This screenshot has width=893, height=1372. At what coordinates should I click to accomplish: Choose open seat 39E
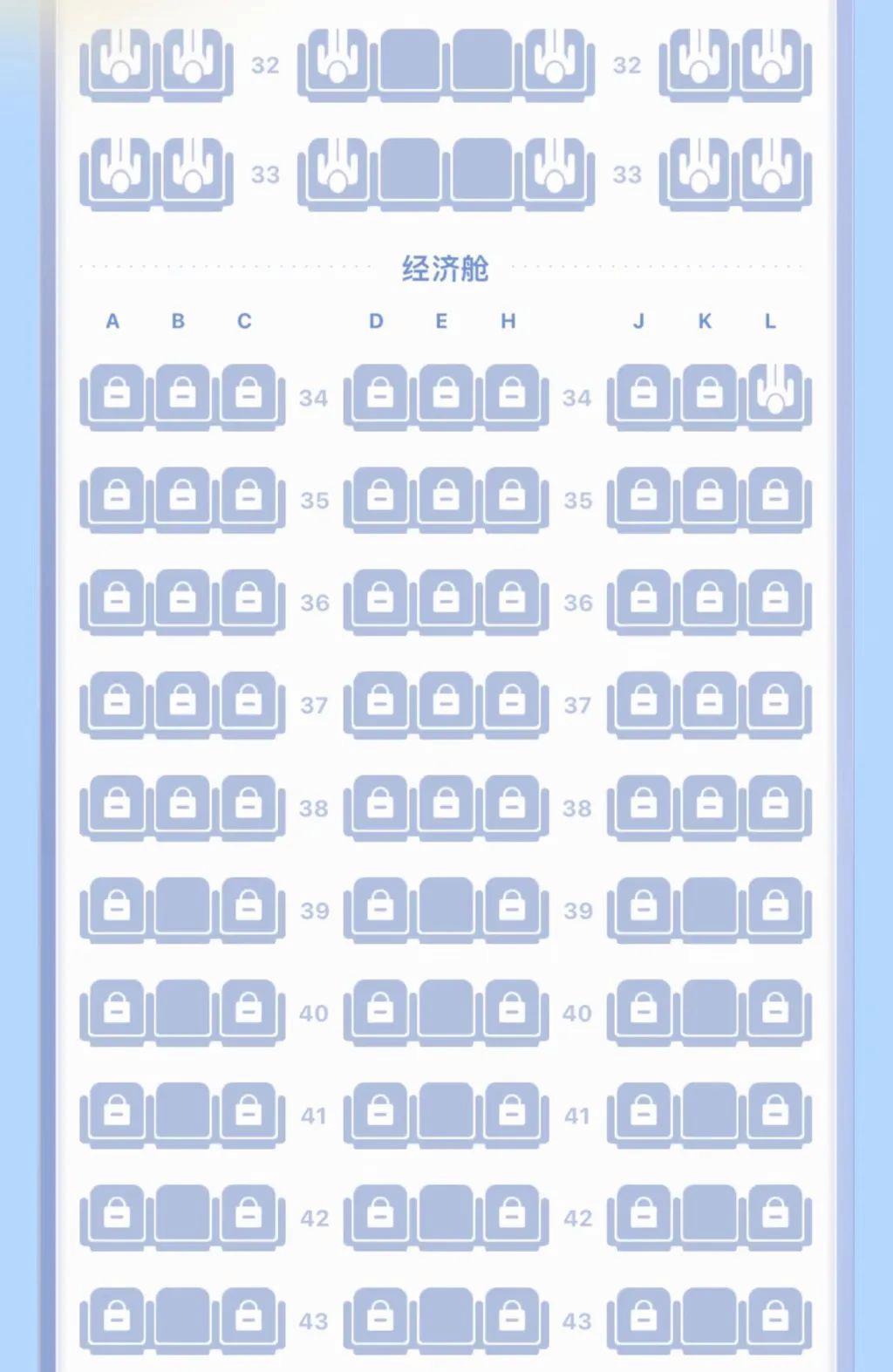point(446,907)
